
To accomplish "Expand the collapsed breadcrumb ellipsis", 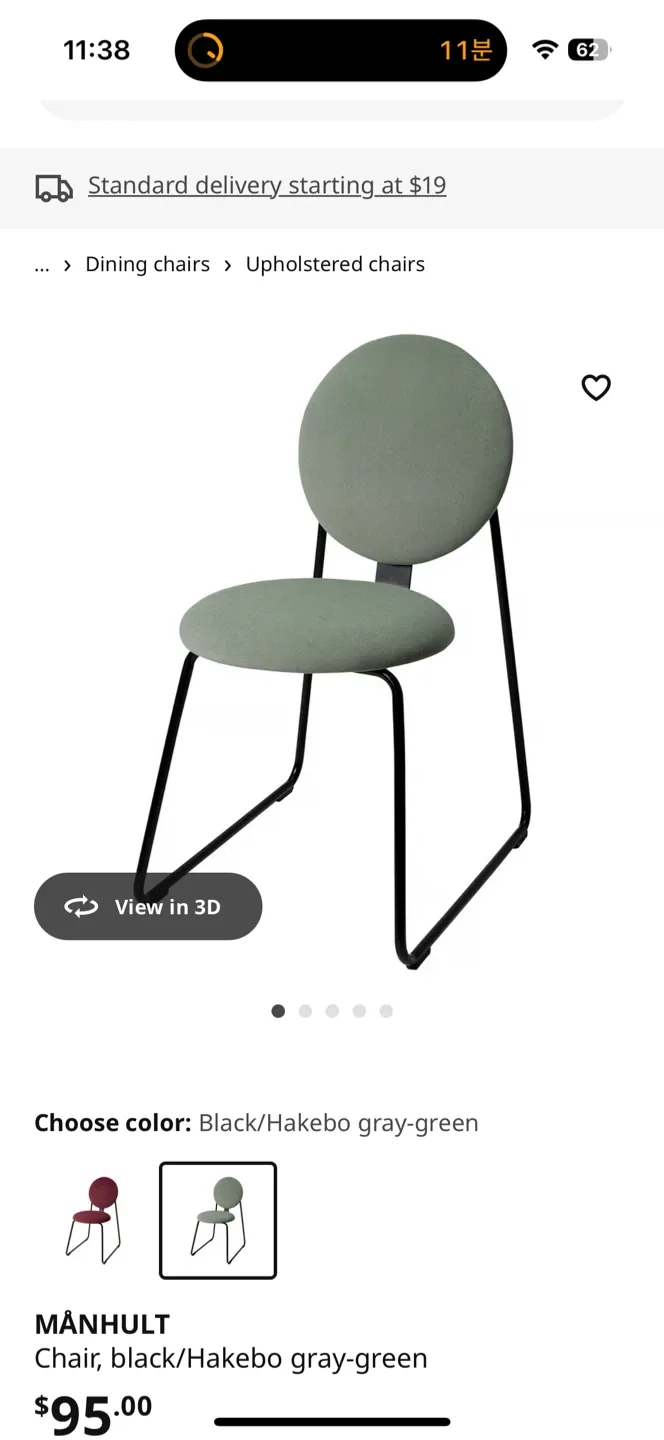I will tap(42, 265).
